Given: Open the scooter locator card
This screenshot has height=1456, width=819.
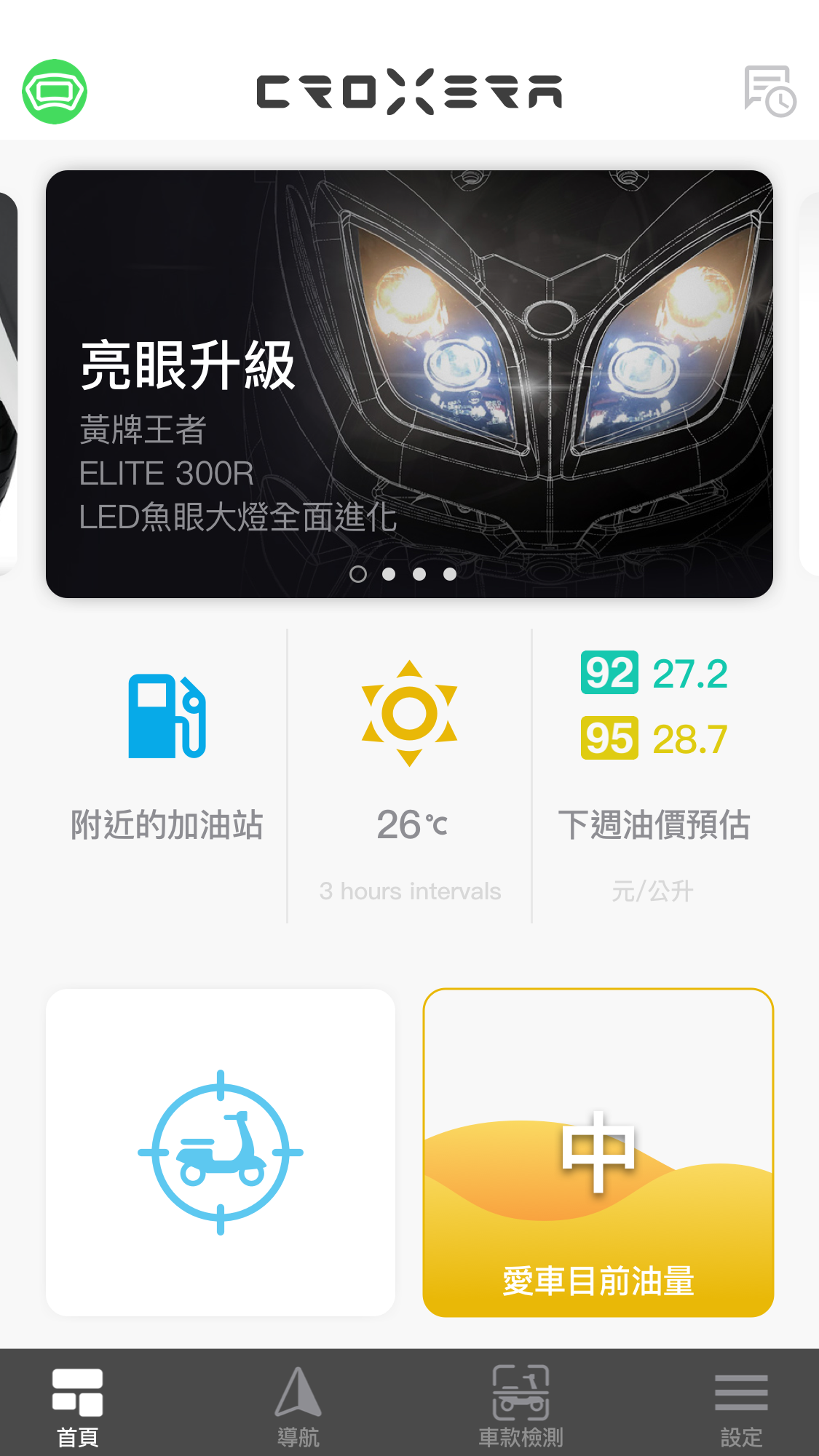Looking at the screenshot, I should pos(221,1152).
